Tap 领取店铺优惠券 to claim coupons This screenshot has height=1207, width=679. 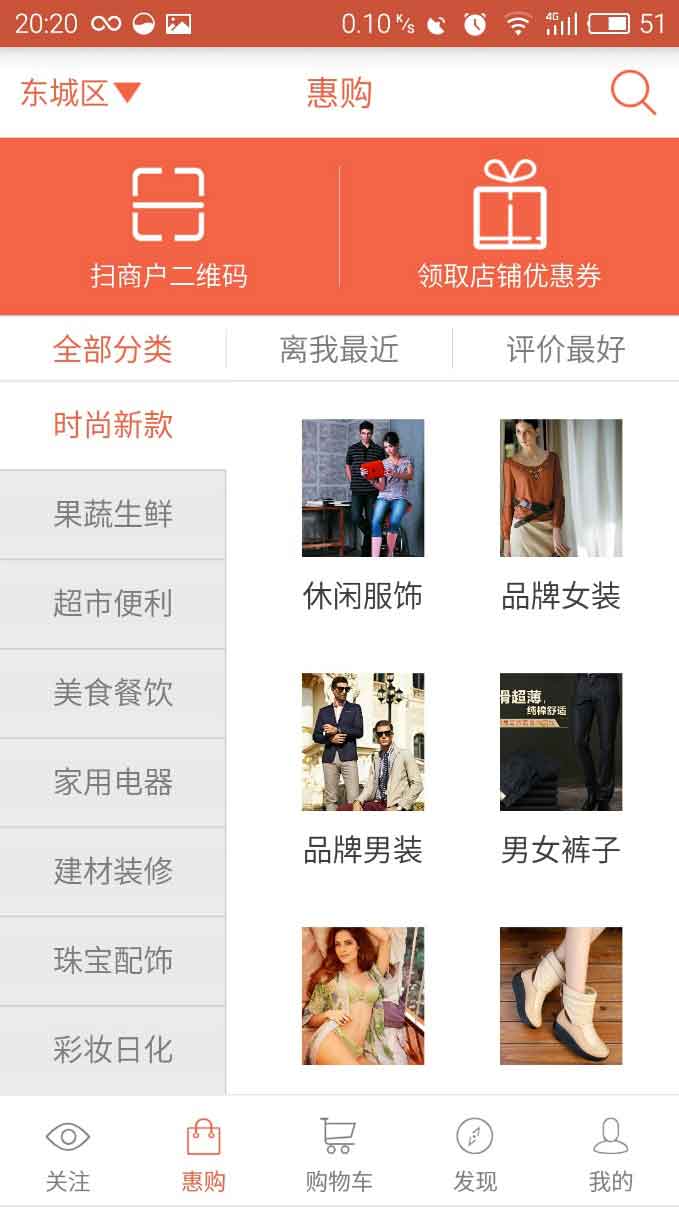509,227
